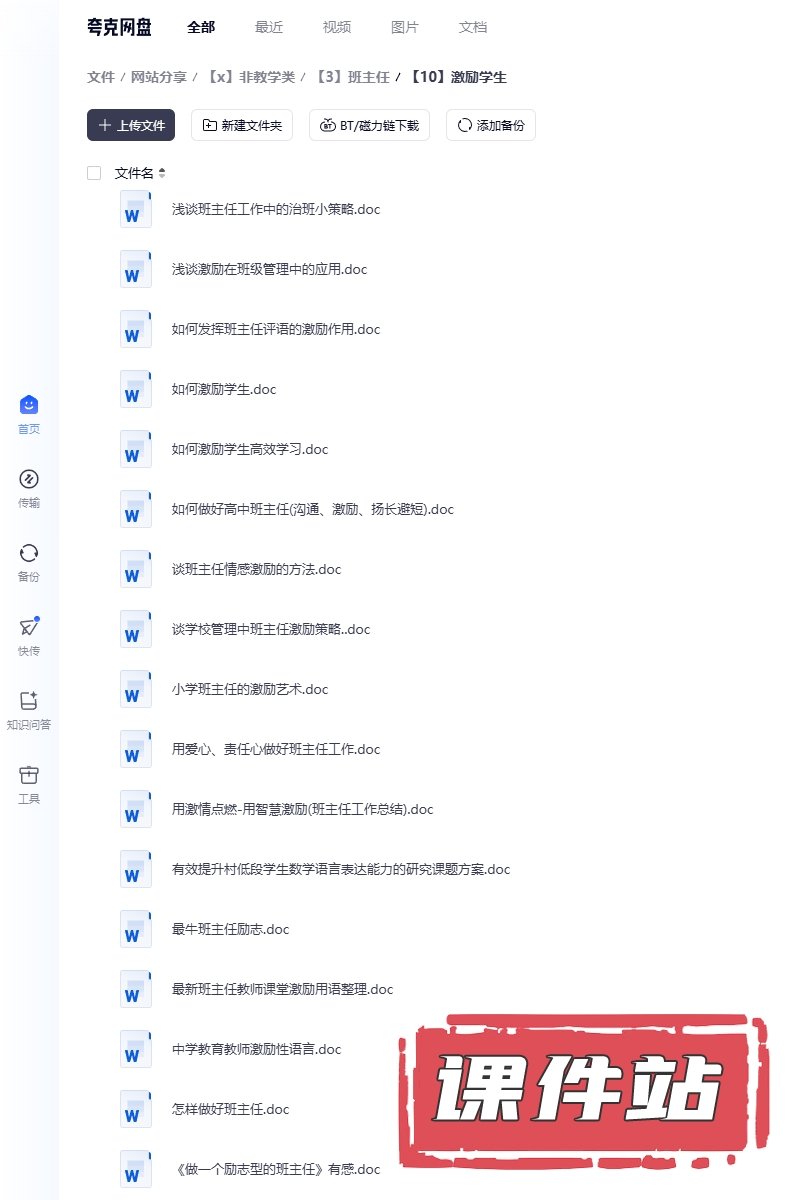Create a folder with 新建文件夹
The width and height of the screenshot is (800, 1200).
coord(241,125)
